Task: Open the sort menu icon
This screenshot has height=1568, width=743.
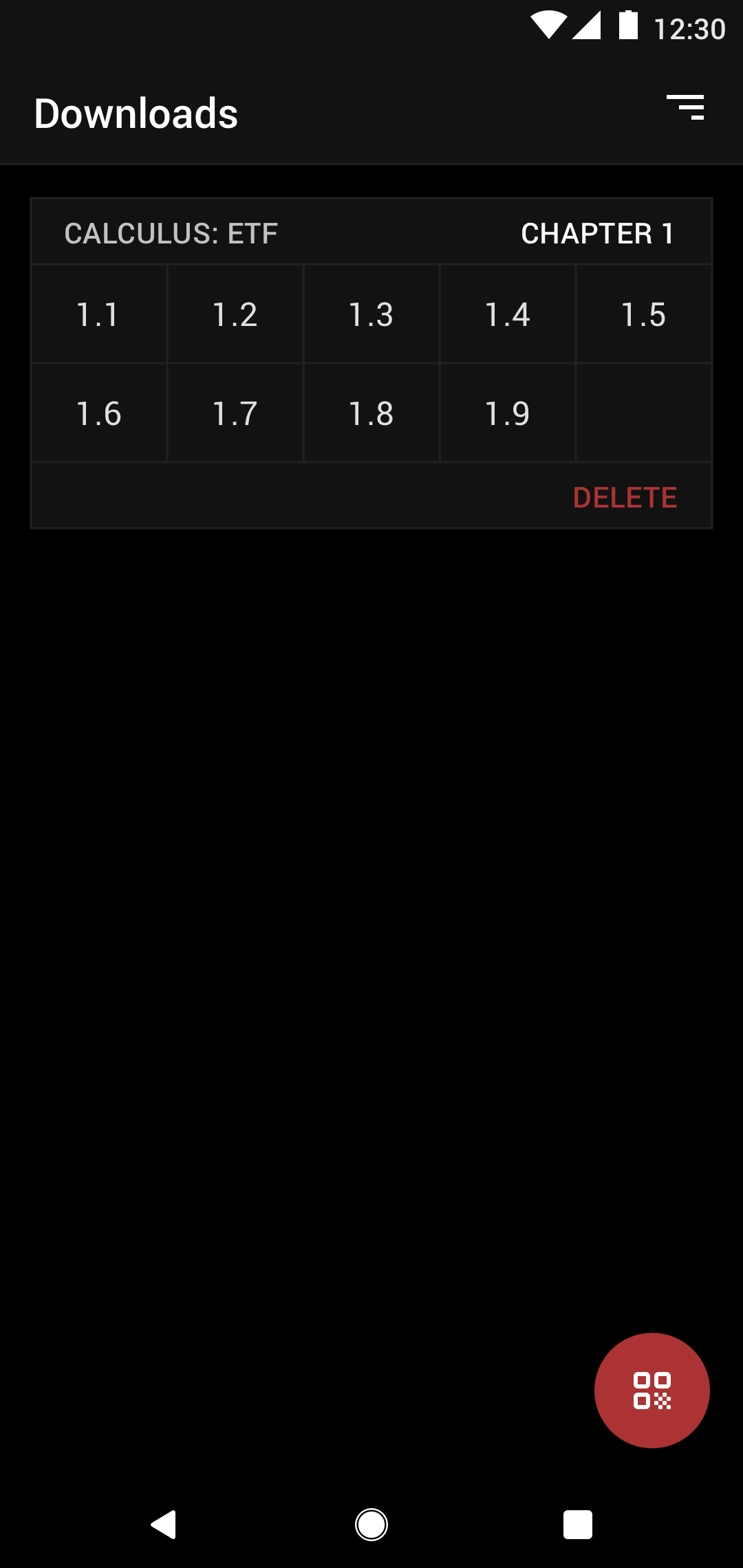Action: pos(685,107)
